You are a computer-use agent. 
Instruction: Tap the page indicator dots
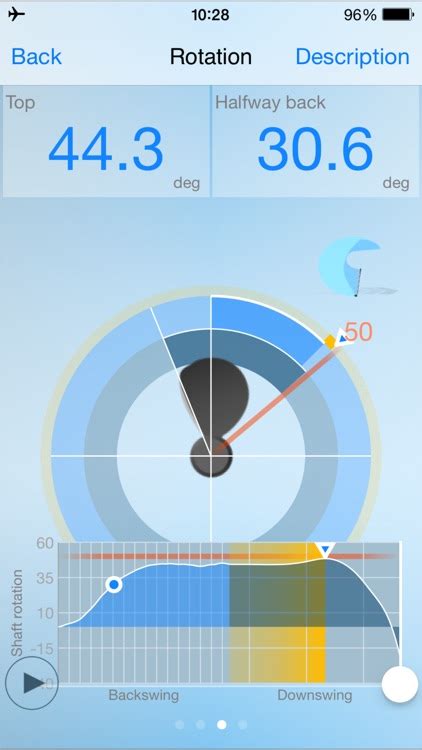[211, 725]
